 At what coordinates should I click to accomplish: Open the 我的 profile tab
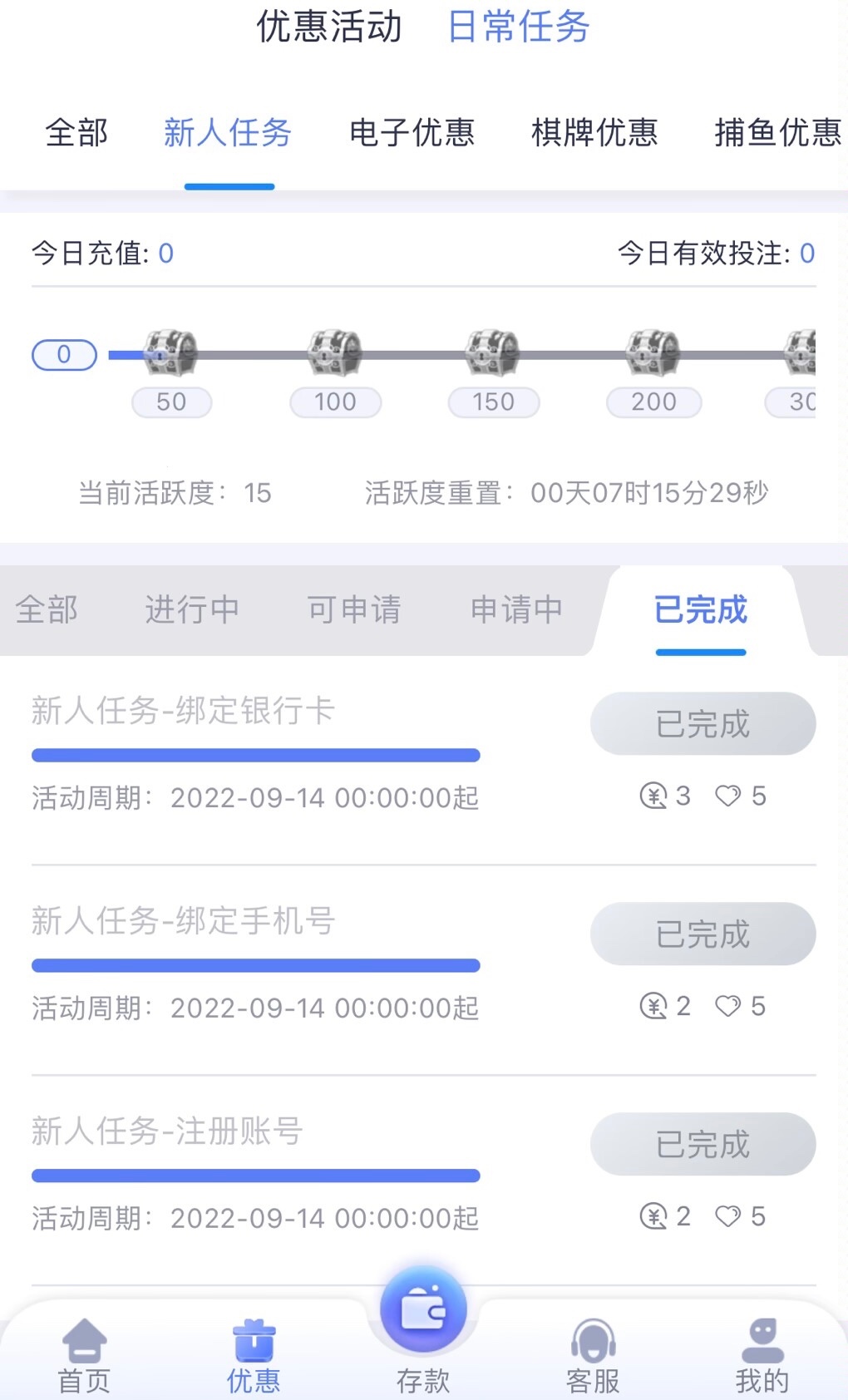click(x=762, y=1357)
